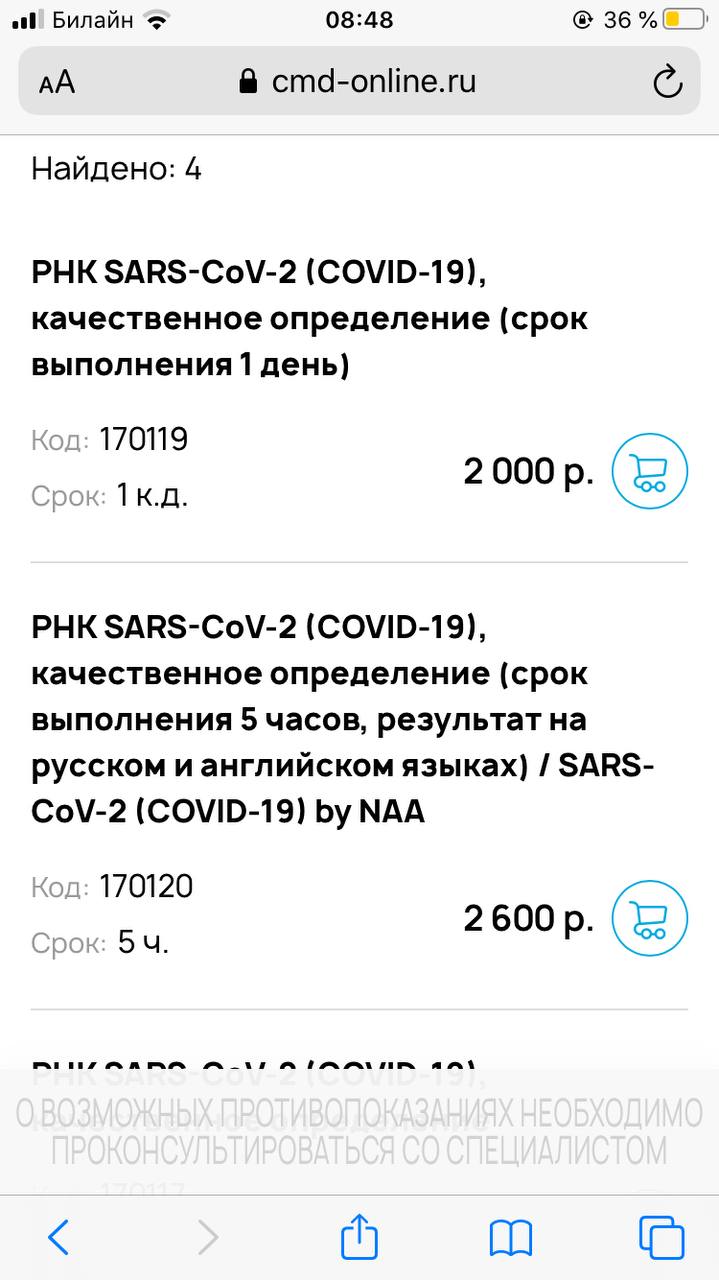719x1280 pixels.
Task: Add the 2 000 р. test to cart
Action: [650, 470]
